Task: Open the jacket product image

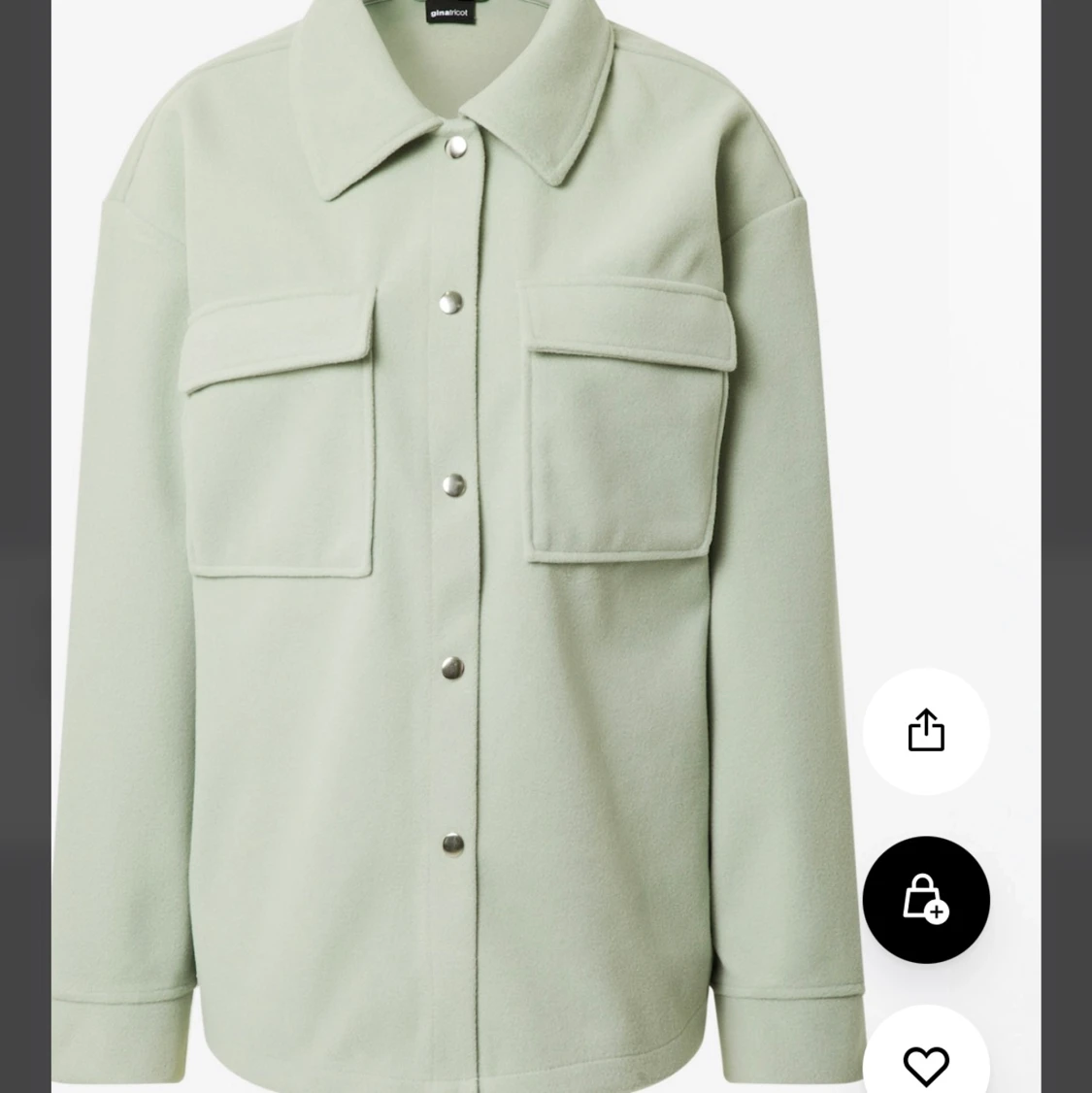Action: tap(456, 544)
